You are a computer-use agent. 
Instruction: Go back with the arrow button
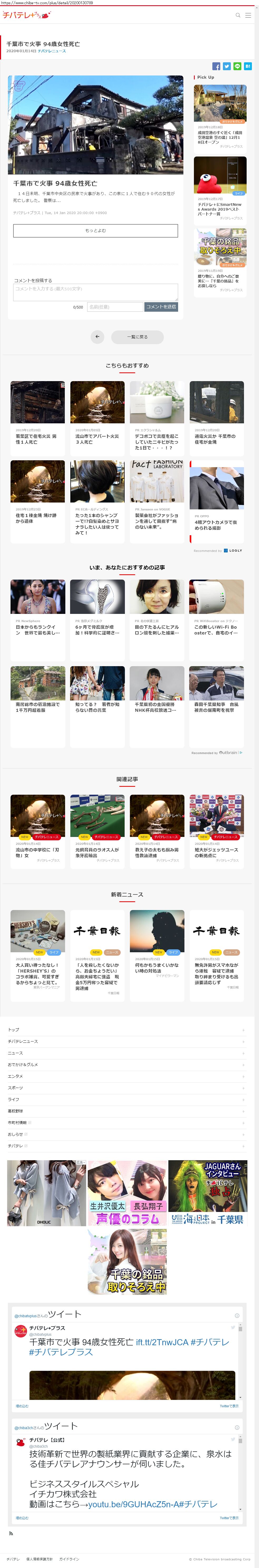coord(97,337)
